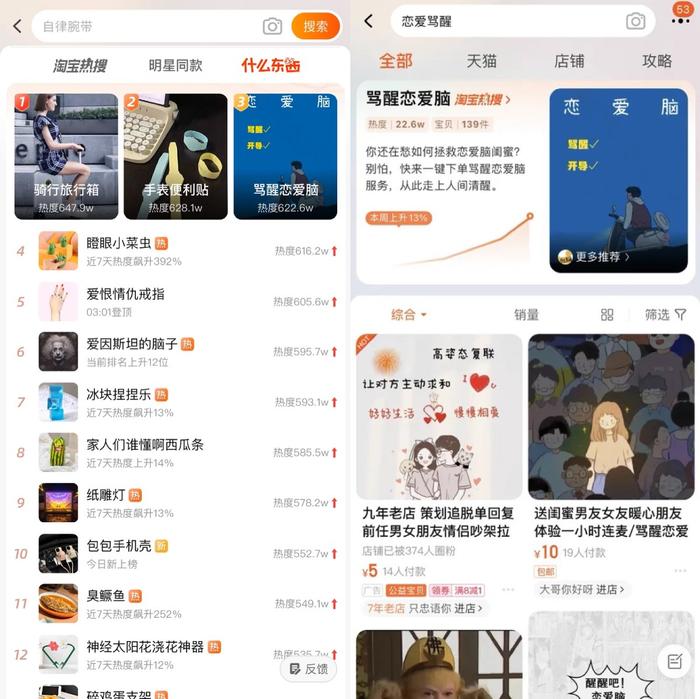Open hot search item 瞪眼小菜虫
700x699 pixels.
(x=120, y=243)
